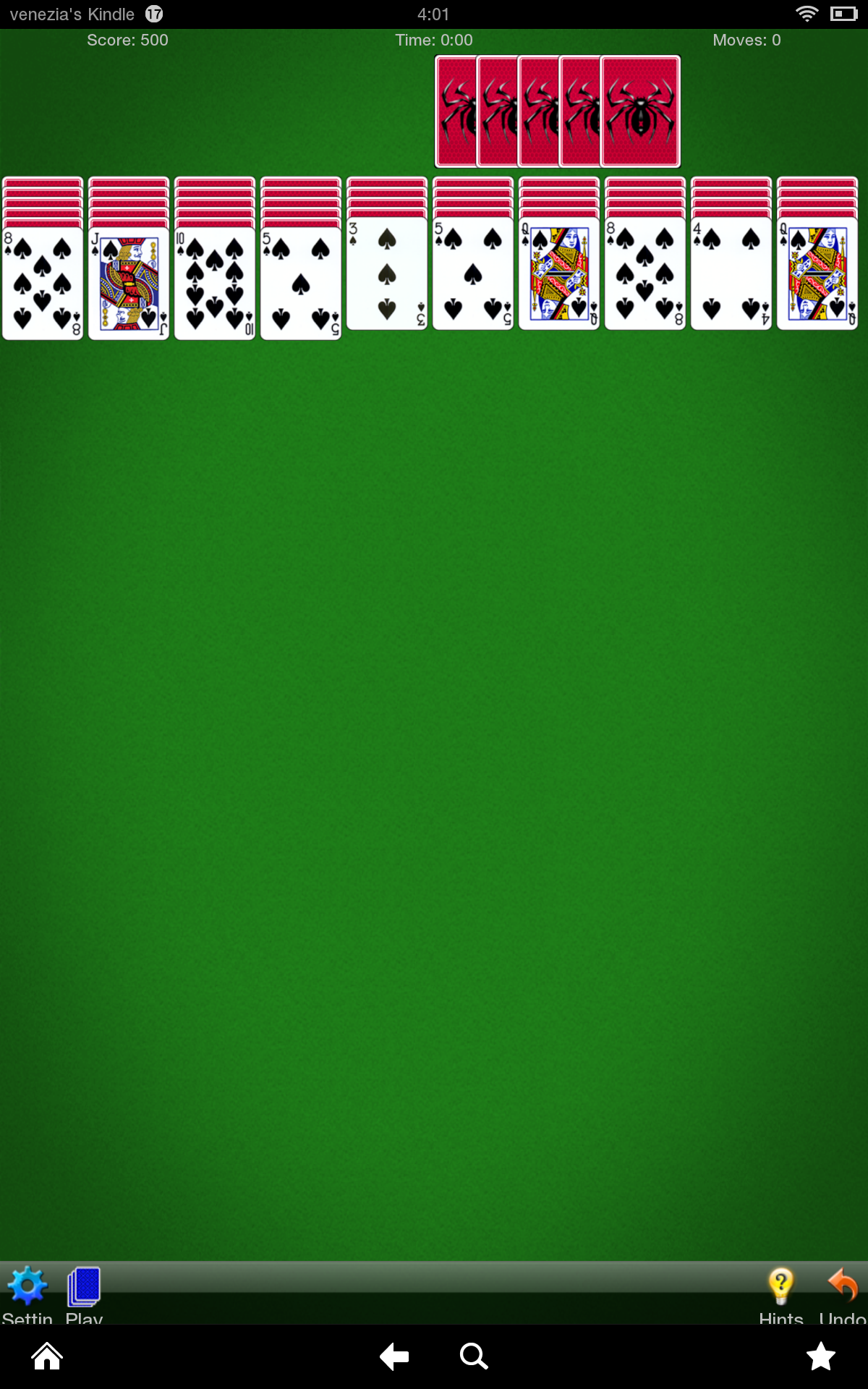Image resolution: width=868 pixels, height=1389 pixels.
Task: Open the Settings gear
Action: 27,1291
